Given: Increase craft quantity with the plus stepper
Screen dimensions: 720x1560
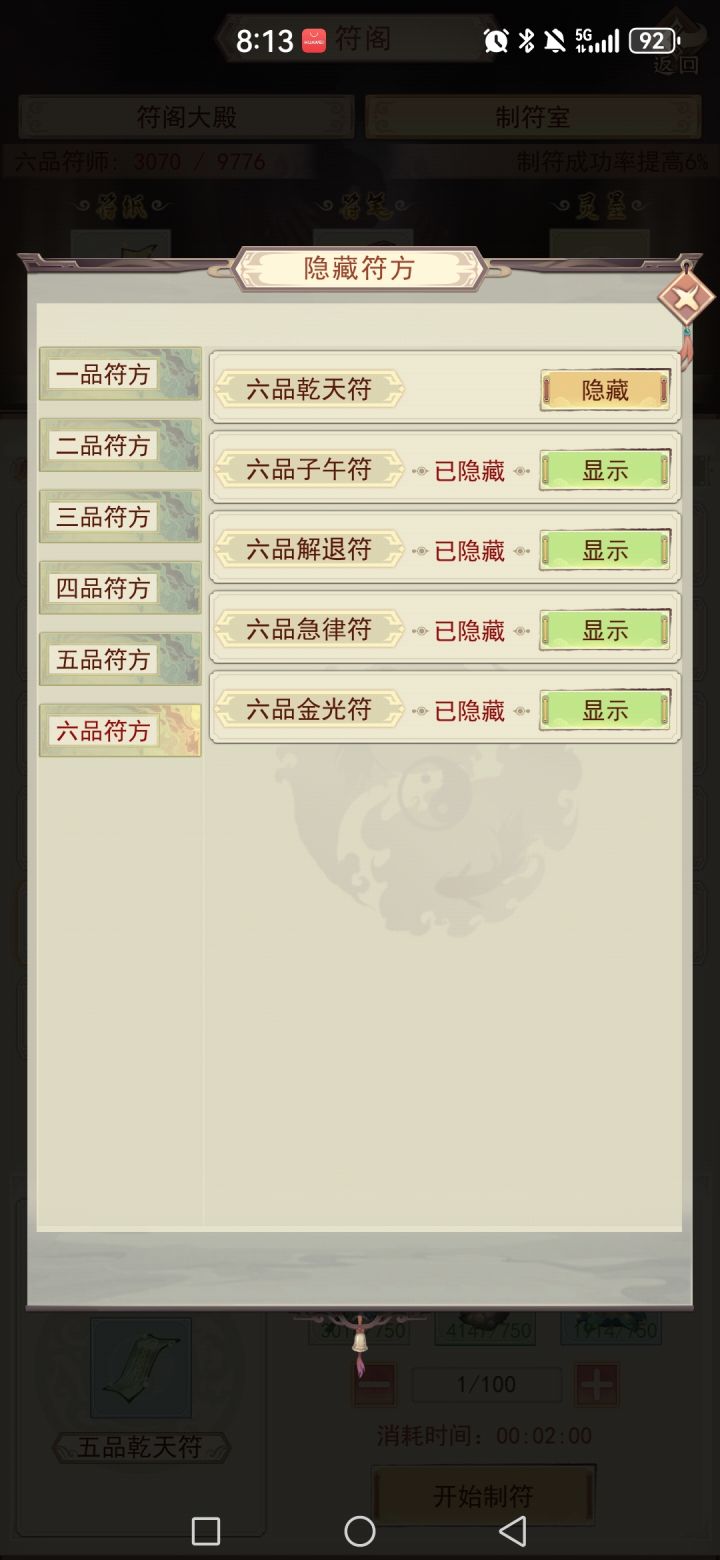Looking at the screenshot, I should click(x=600, y=1384).
